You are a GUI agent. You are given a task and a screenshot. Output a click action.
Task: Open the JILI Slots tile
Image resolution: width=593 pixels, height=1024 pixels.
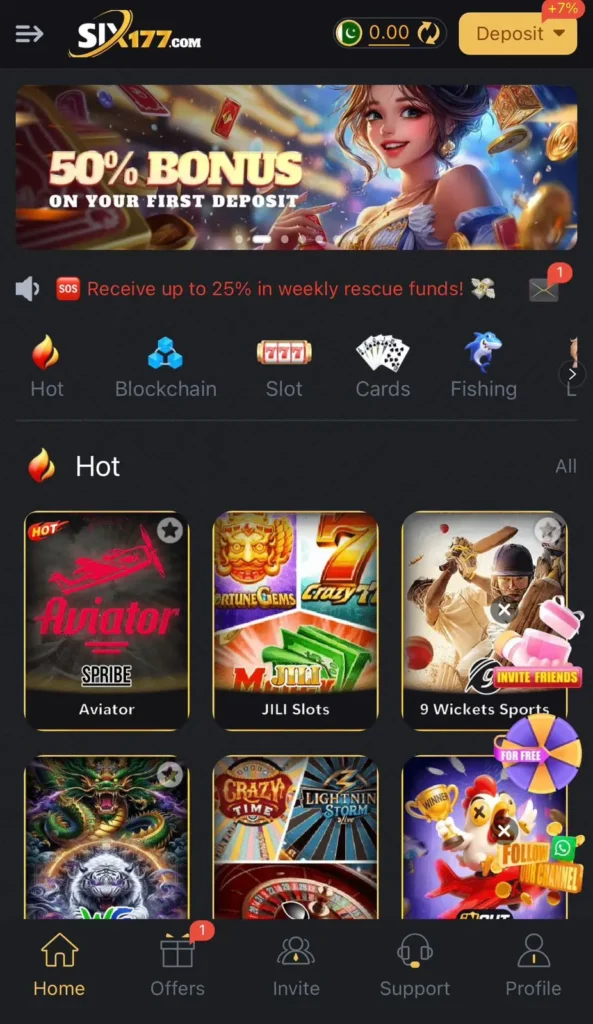click(x=295, y=620)
